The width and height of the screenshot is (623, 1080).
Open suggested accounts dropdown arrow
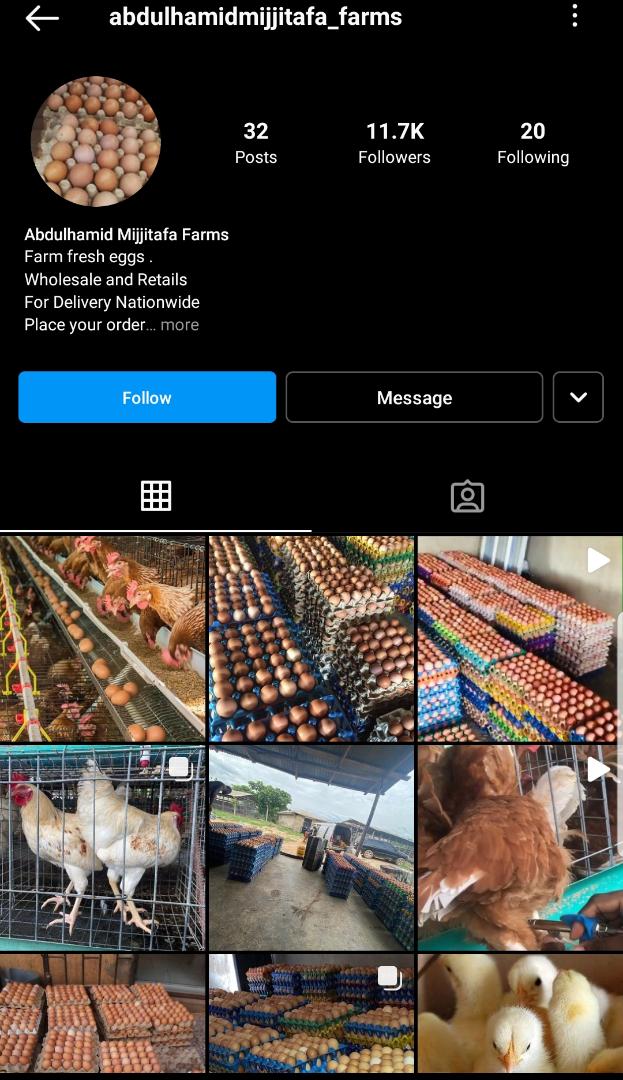coord(578,397)
